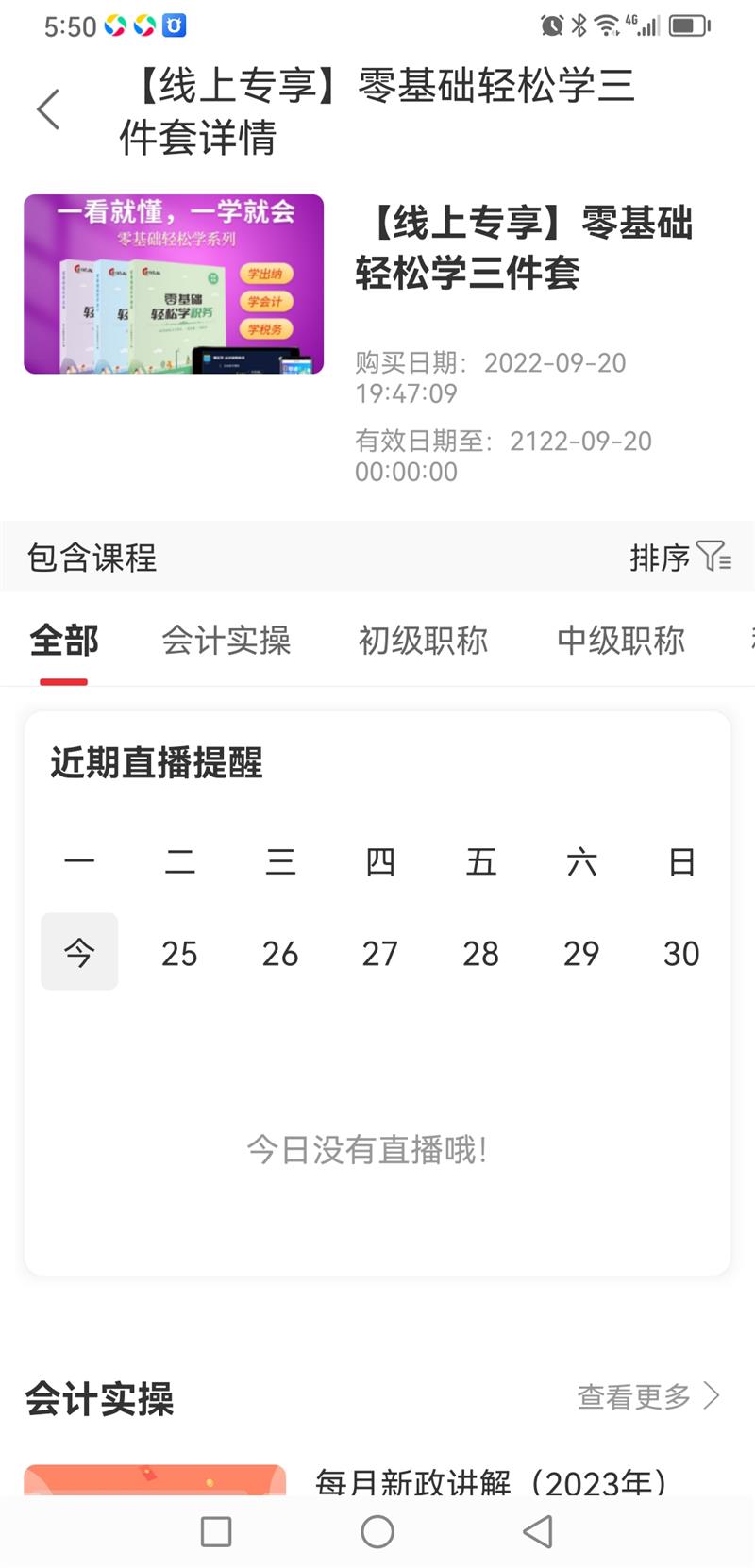The image size is (755, 1568).
Task: Switch to the 全部 tab
Action: pos(64,641)
